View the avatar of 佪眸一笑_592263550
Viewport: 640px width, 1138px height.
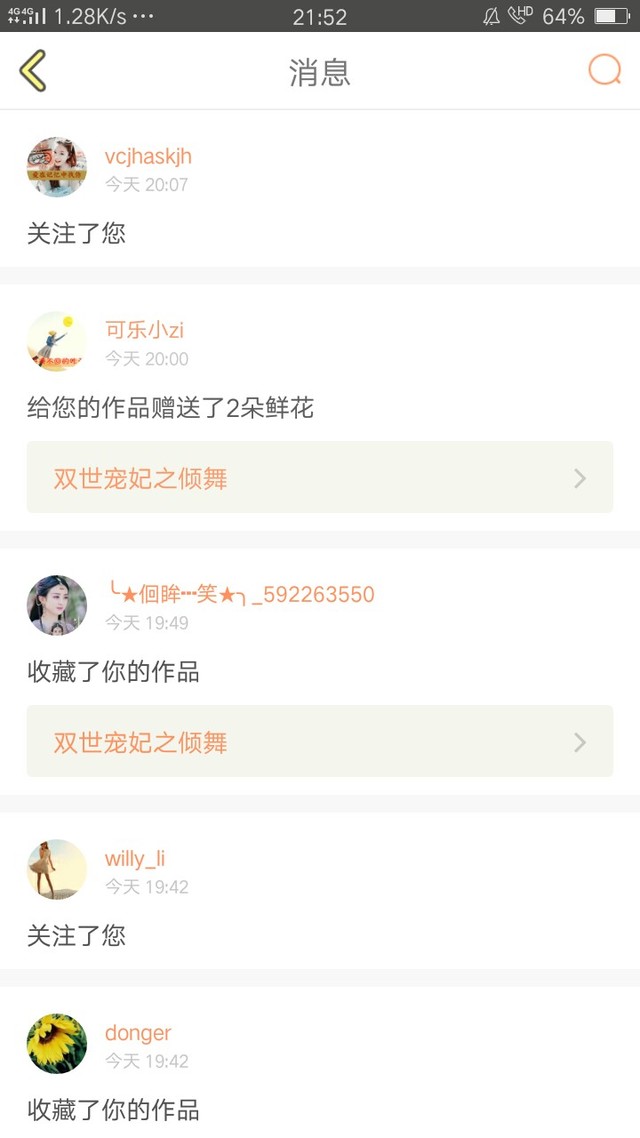tap(56, 605)
